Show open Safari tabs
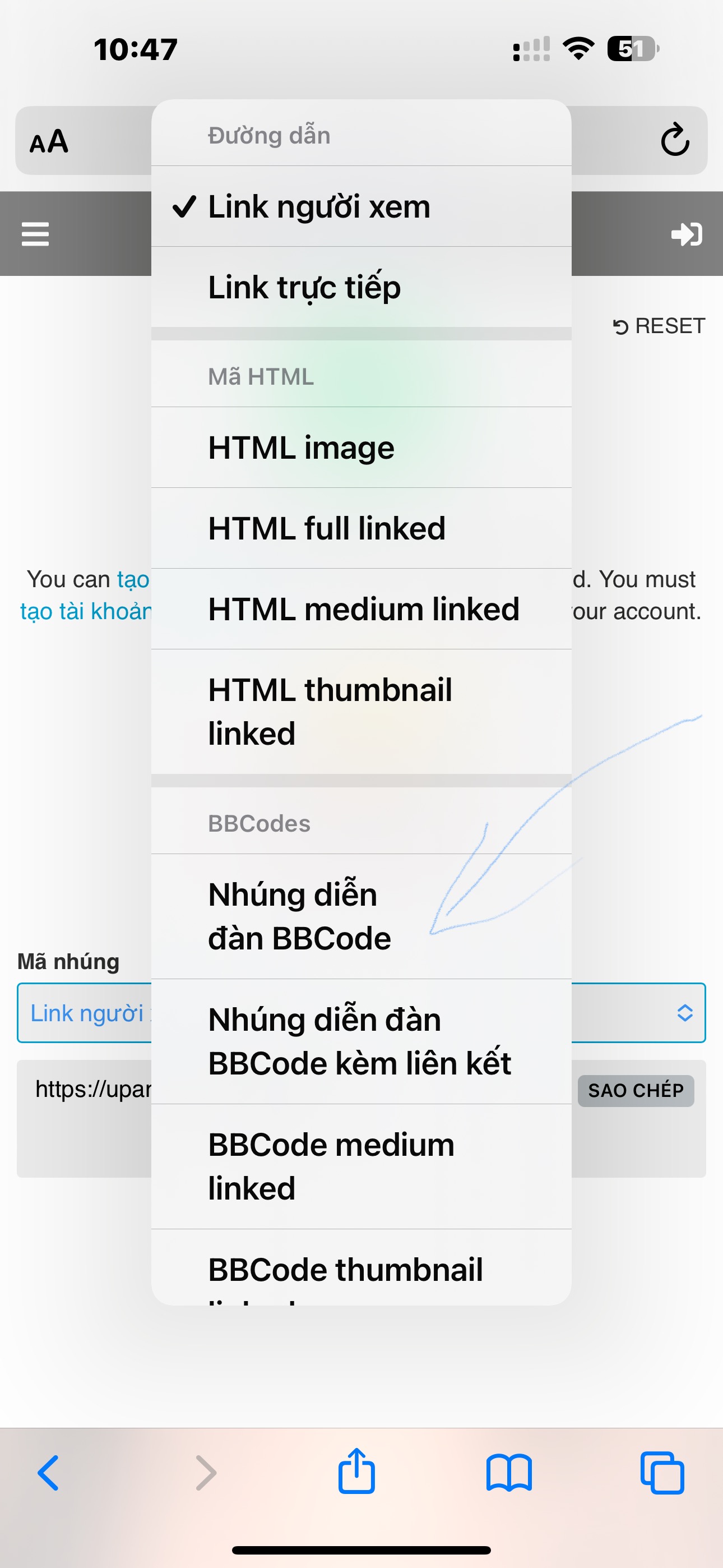The height and width of the screenshot is (1568, 723). click(662, 1473)
